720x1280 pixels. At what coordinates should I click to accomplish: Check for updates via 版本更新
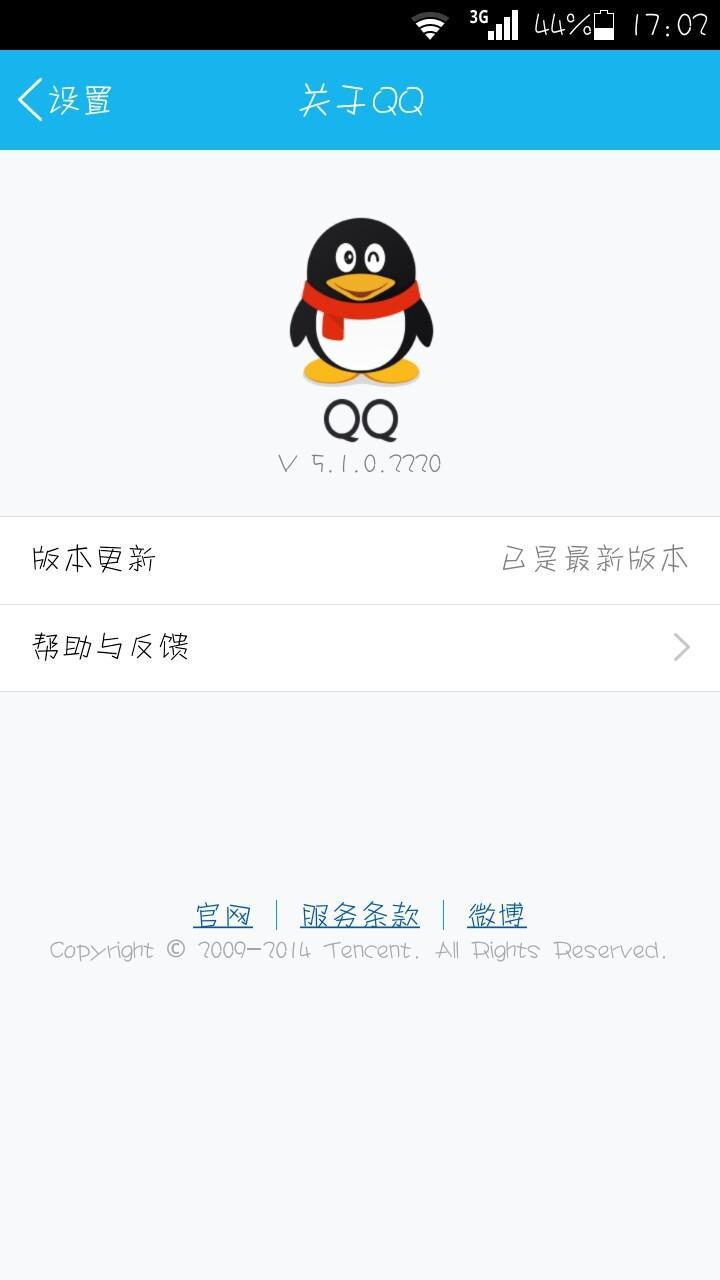[x=95, y=559]
